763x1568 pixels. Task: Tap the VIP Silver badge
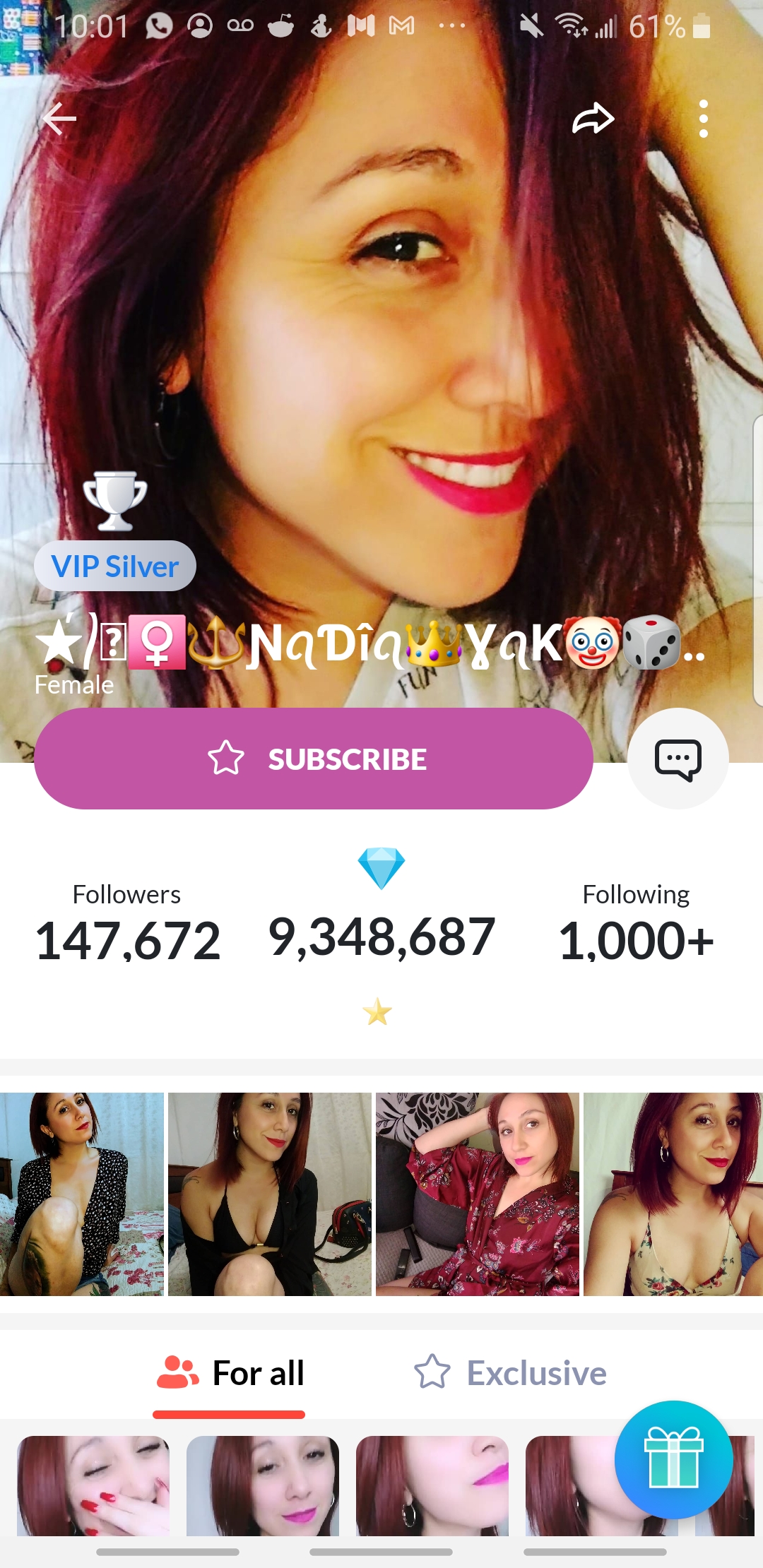(x=115, y=566)
